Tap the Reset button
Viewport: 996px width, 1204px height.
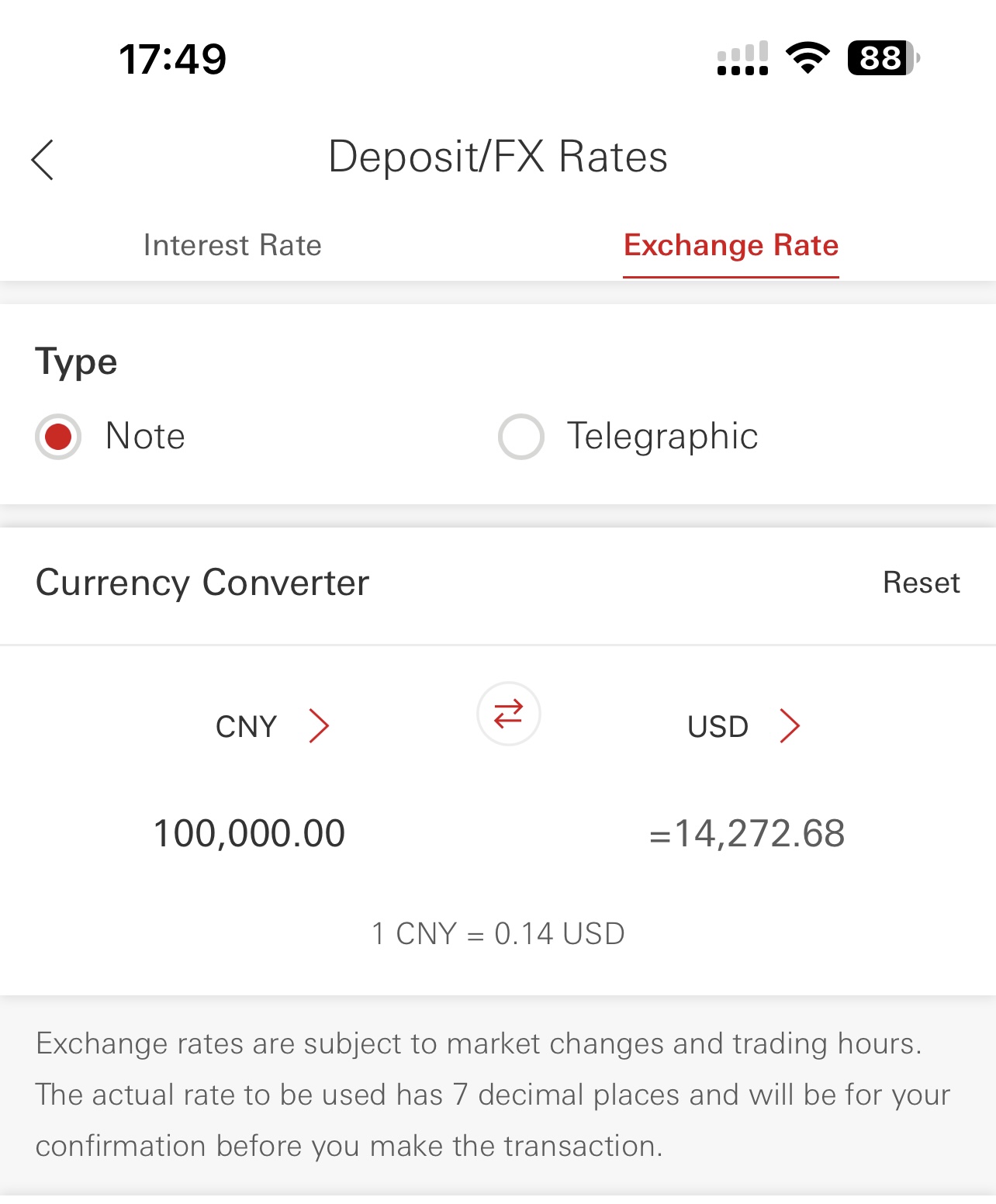coord(921,583)
